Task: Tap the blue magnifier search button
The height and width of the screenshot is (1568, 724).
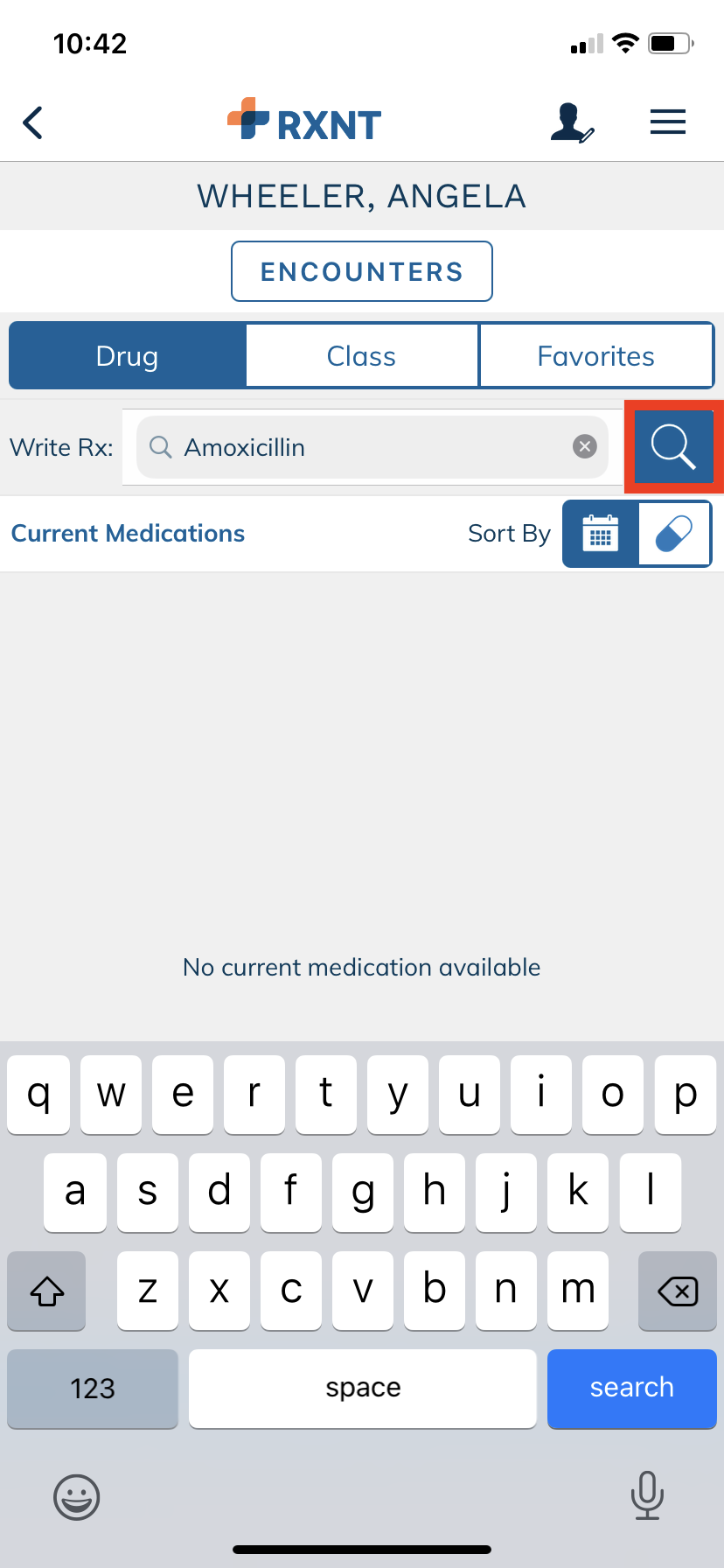Action: pos(673,447)
